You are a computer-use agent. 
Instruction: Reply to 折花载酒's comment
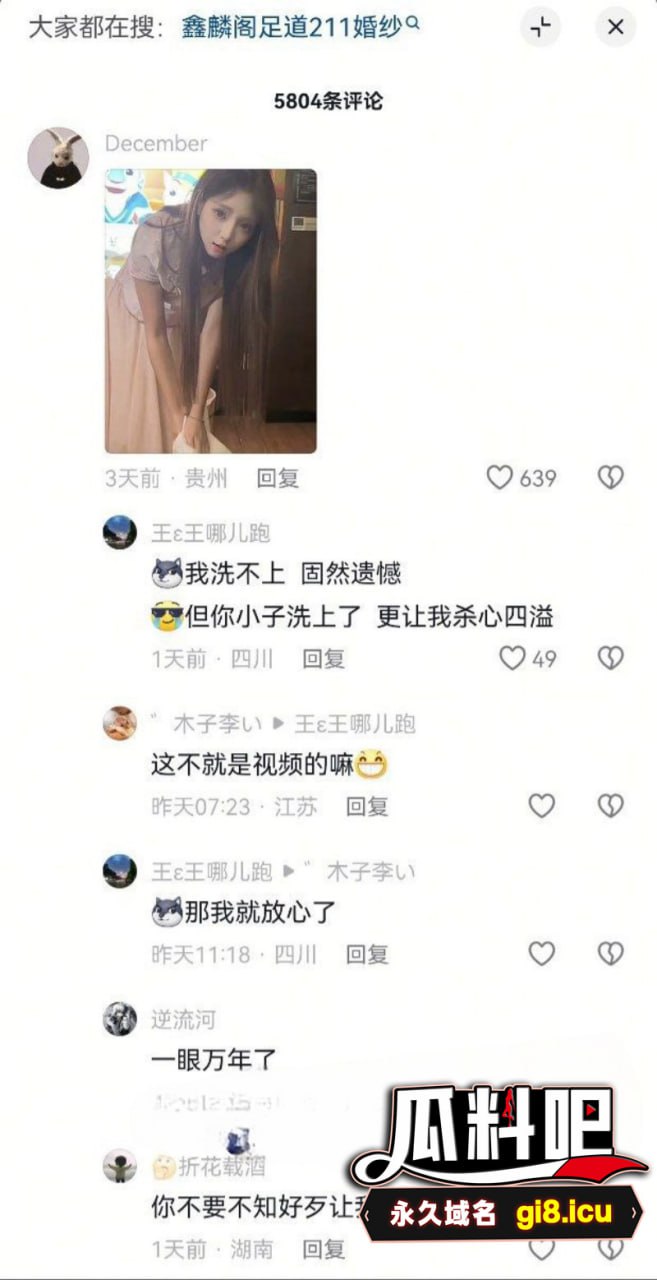pyautogui.click(x=324, y=1248)
